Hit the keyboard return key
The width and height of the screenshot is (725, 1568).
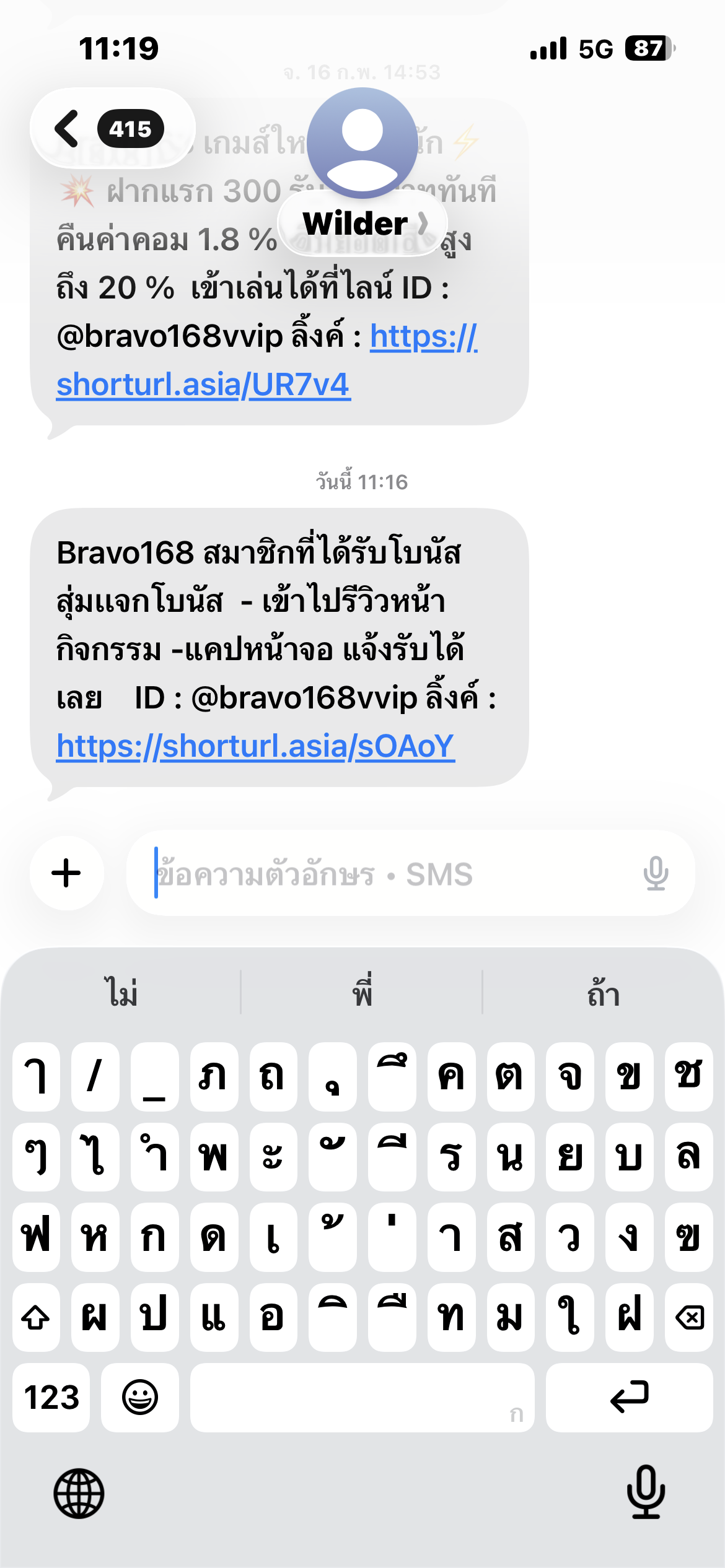point(629,1398)
